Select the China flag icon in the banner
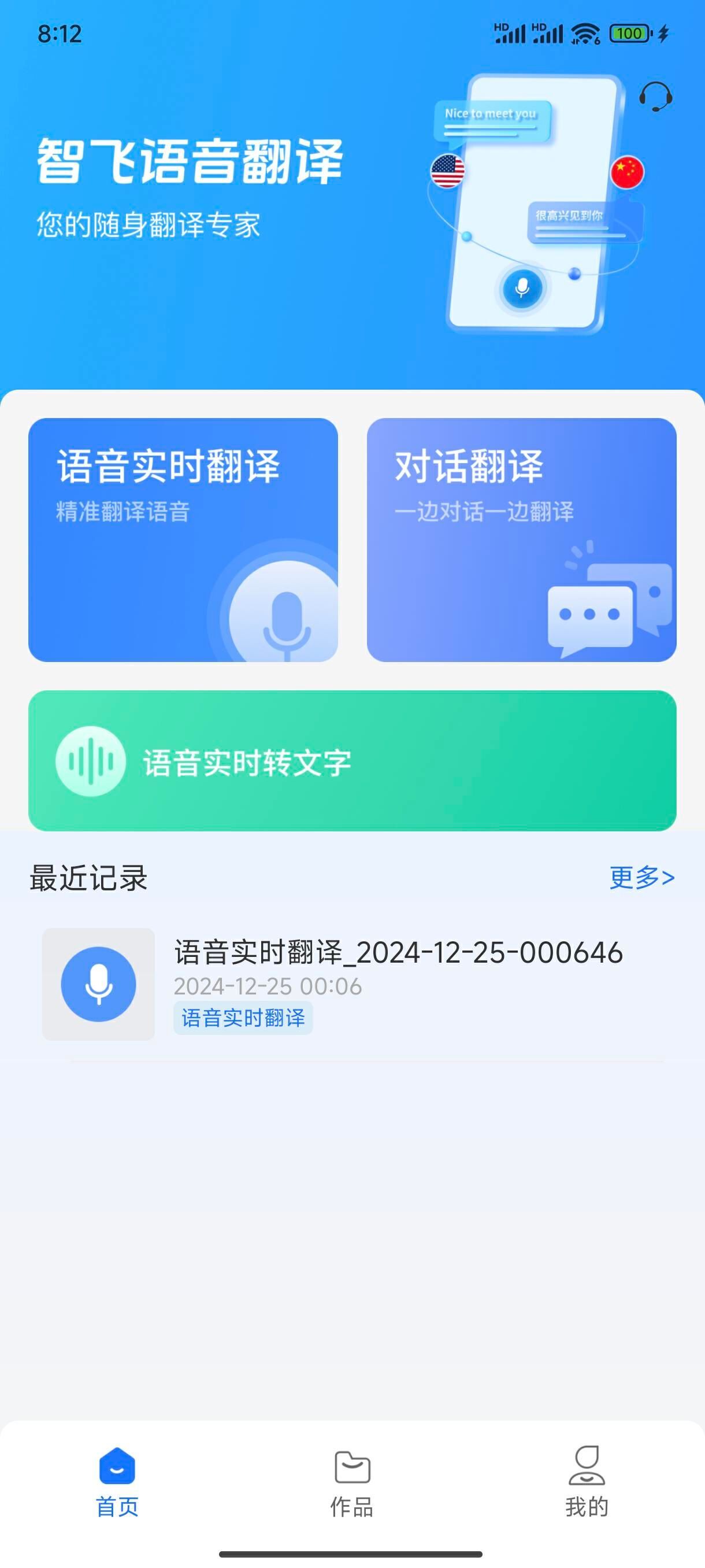This screenshot has height=1568, width=705. pyautogui.click(x=628, y=172)
